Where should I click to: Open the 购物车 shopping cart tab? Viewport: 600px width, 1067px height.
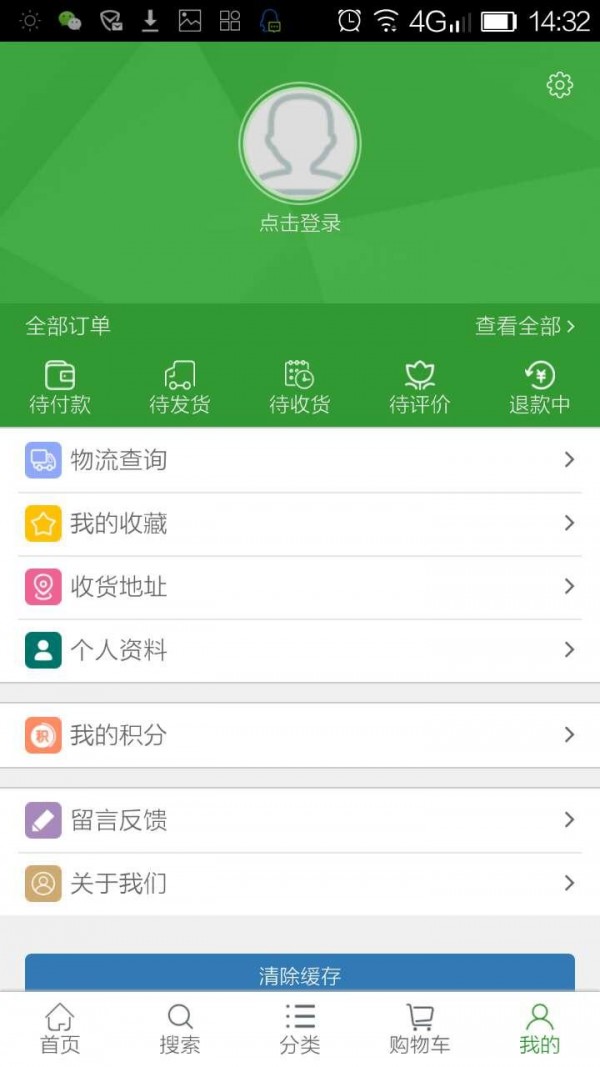coord(420,1028)
